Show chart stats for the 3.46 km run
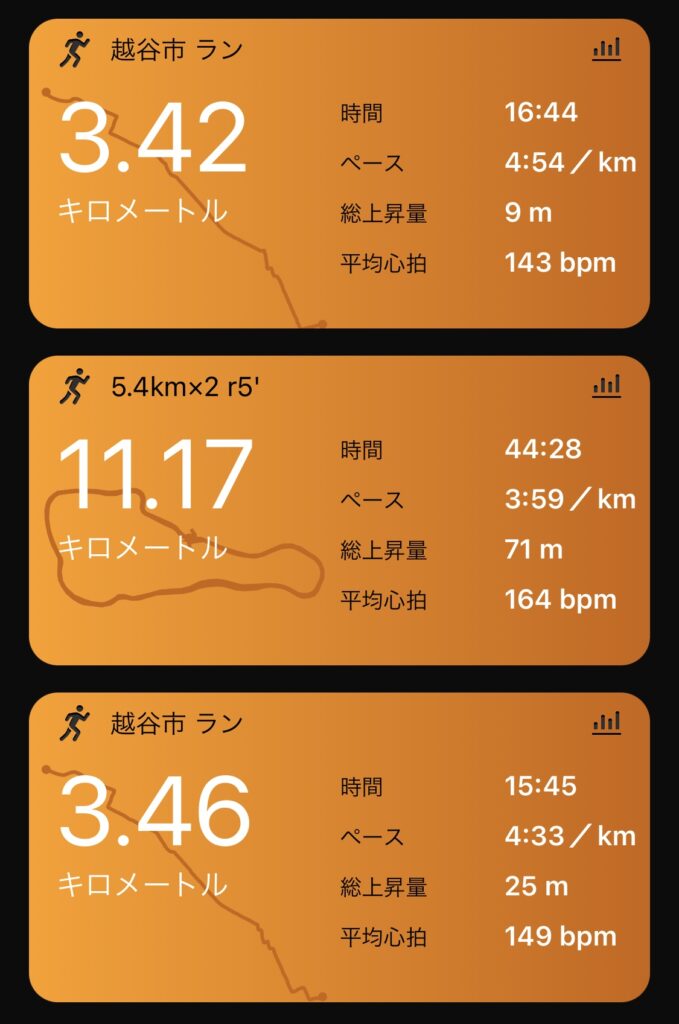 (x=606, y=723)
